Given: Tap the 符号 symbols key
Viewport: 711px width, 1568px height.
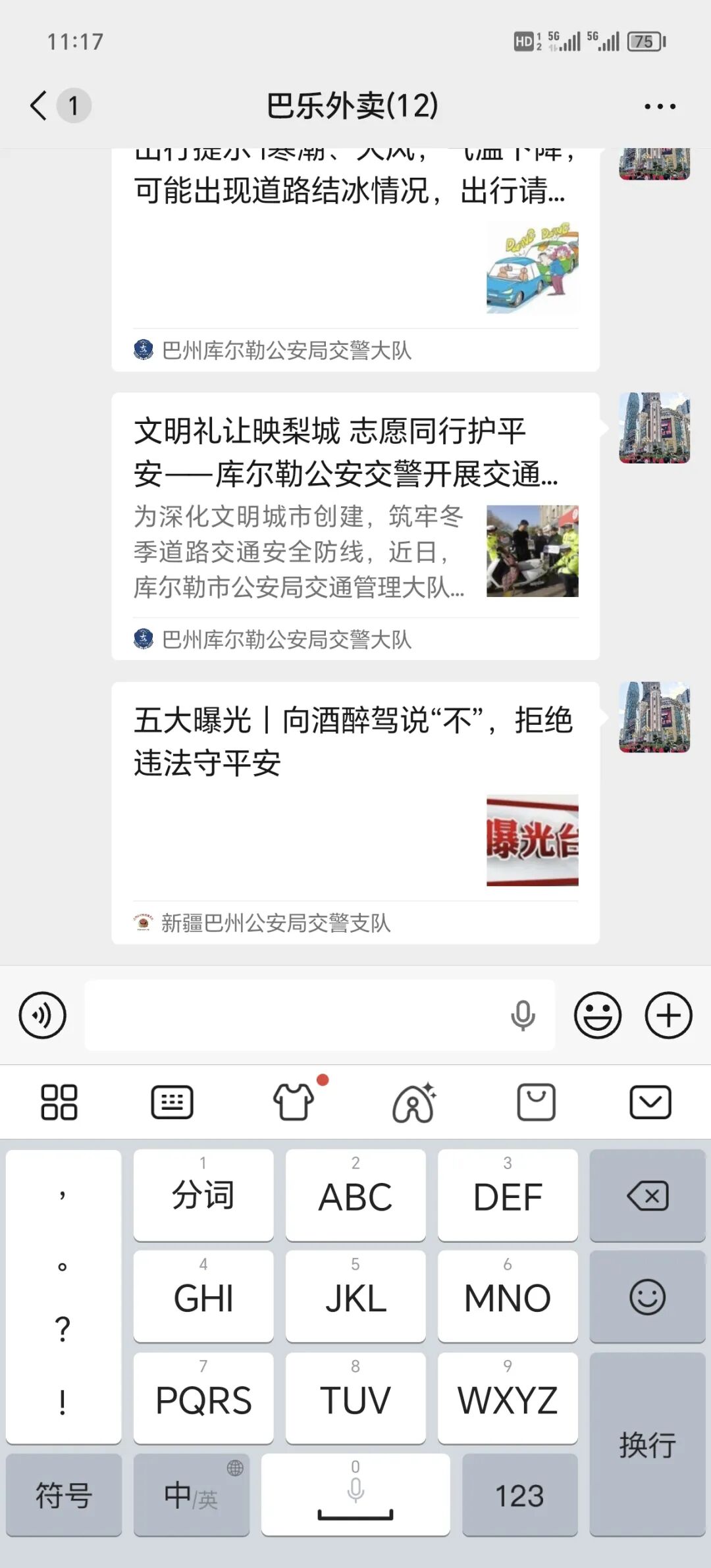Looking at the screenshot, I should (64, 1495).
